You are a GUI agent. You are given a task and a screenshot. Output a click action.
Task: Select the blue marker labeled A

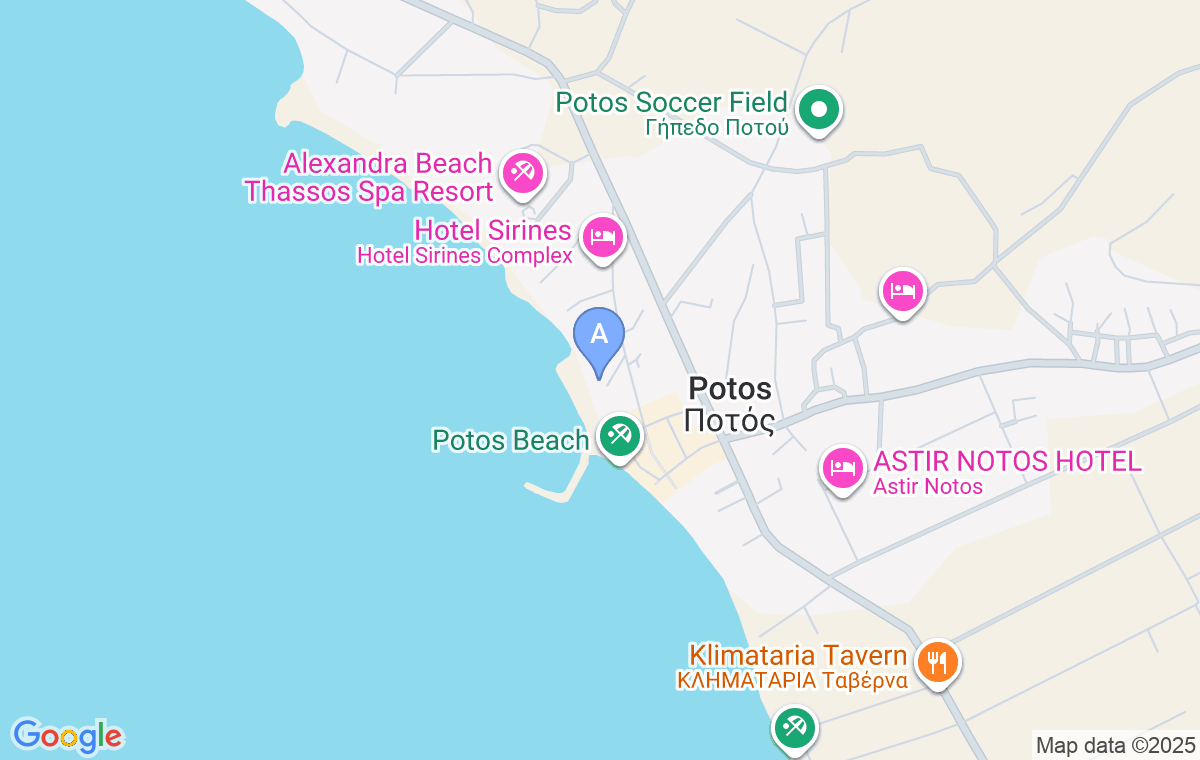(598, 335)
